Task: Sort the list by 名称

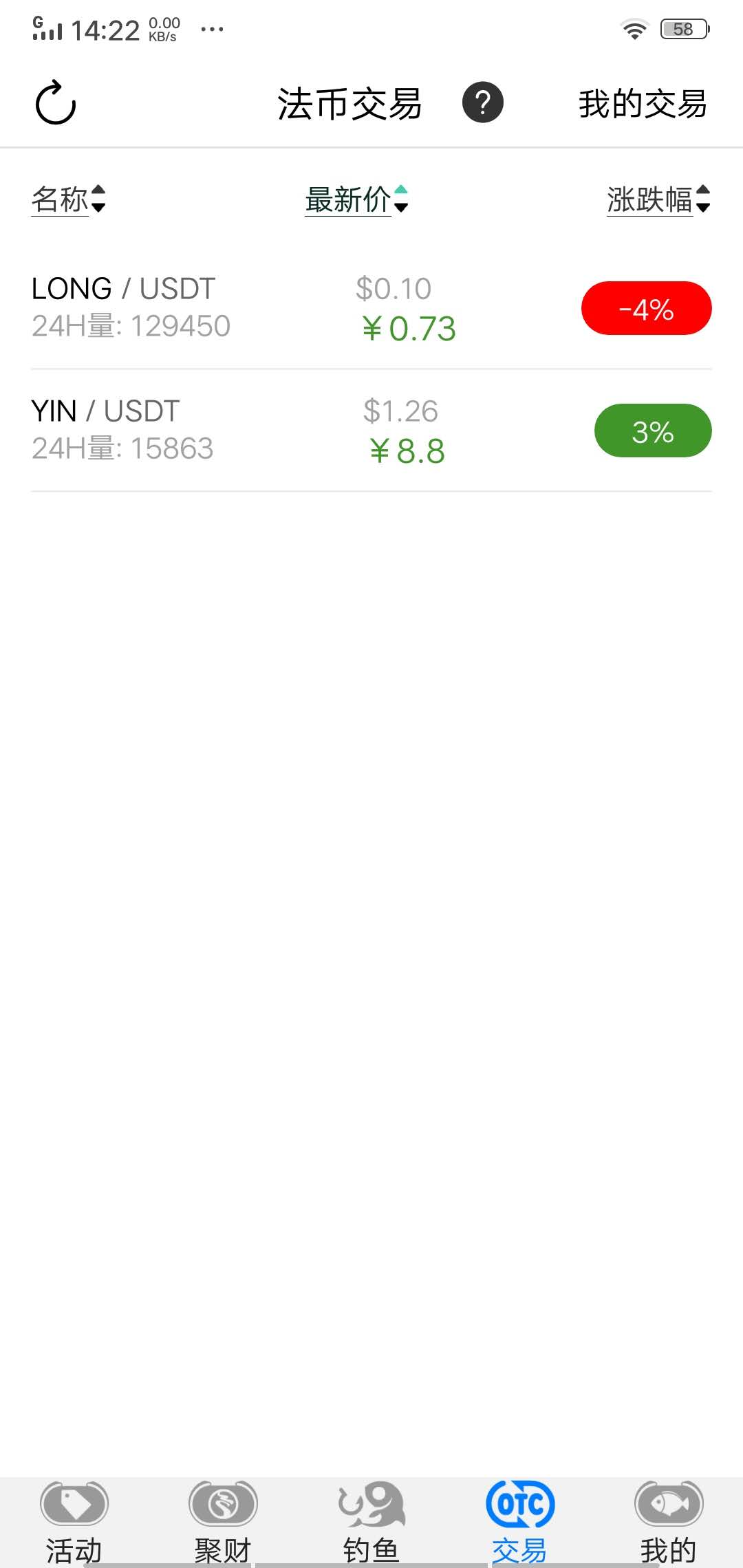Action: pos(68,199)
